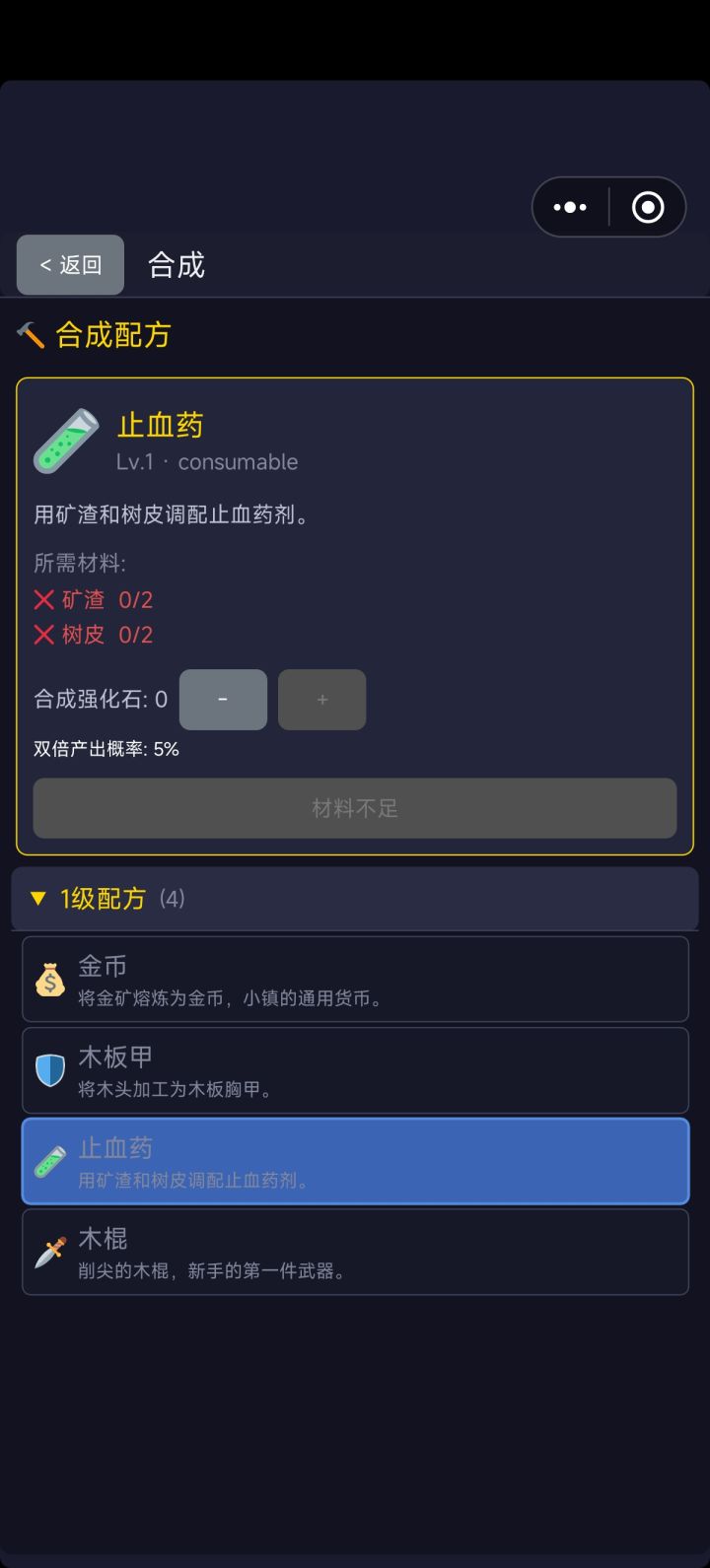
Task: Click the 返回 back button
Action: [69, 264]
